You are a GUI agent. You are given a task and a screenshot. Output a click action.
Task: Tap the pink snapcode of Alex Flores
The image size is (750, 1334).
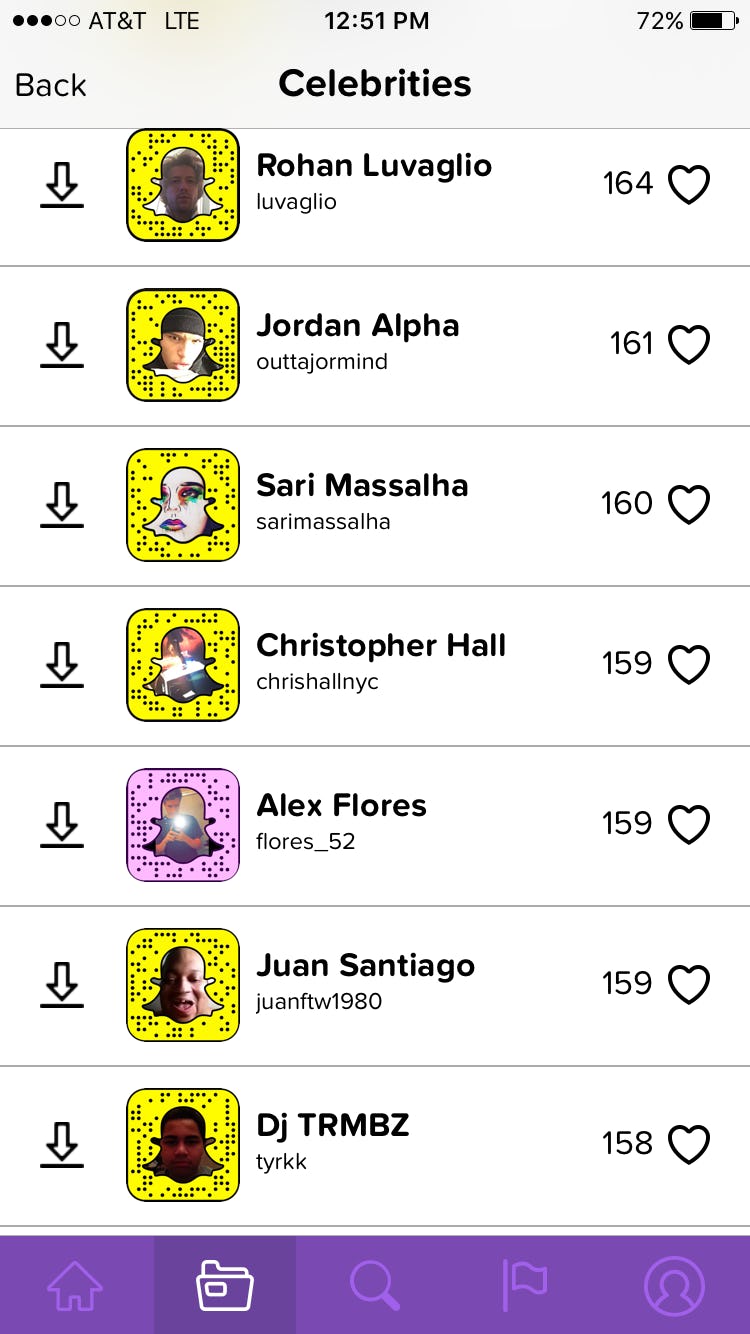[182, 824]
